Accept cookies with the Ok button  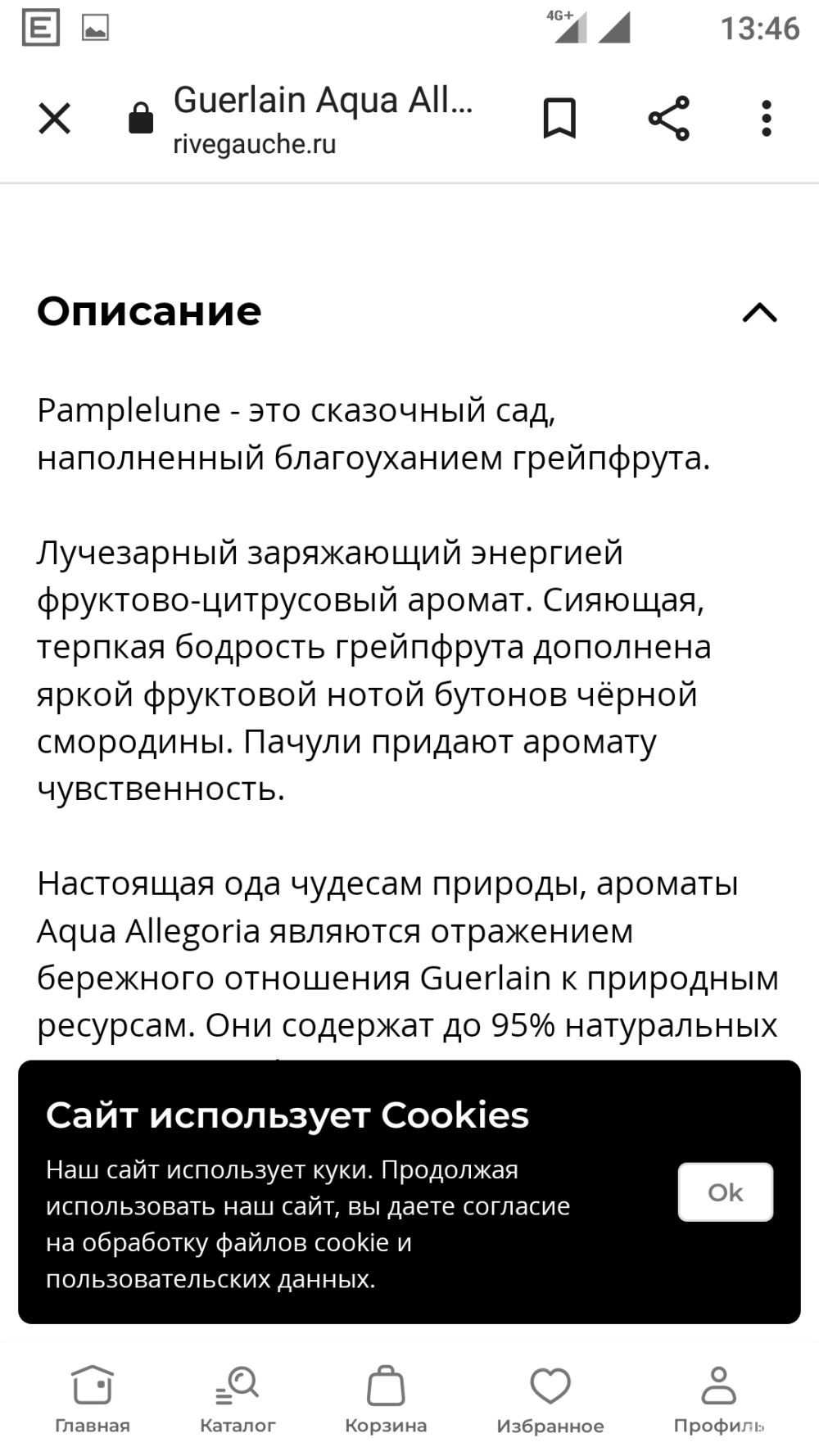[725, 1191]
